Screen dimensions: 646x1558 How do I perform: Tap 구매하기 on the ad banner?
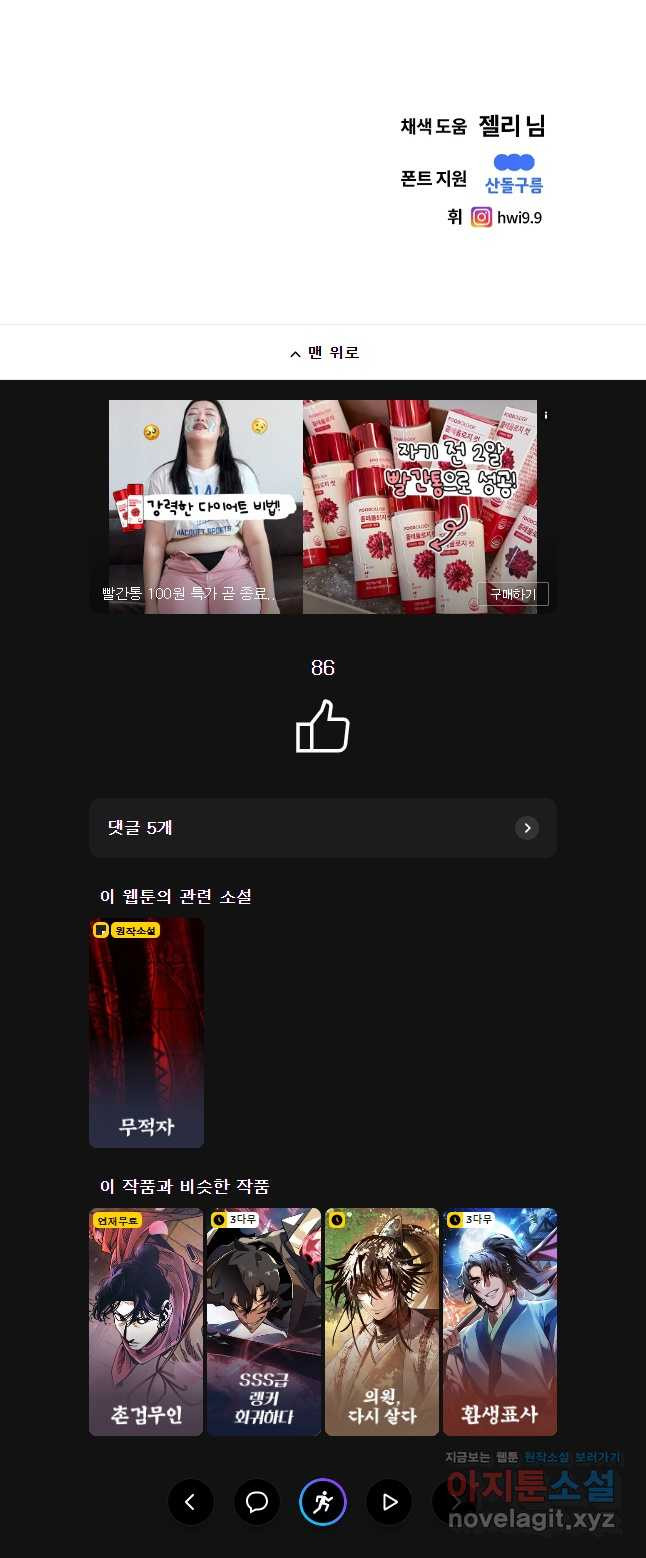click(513, 594)
